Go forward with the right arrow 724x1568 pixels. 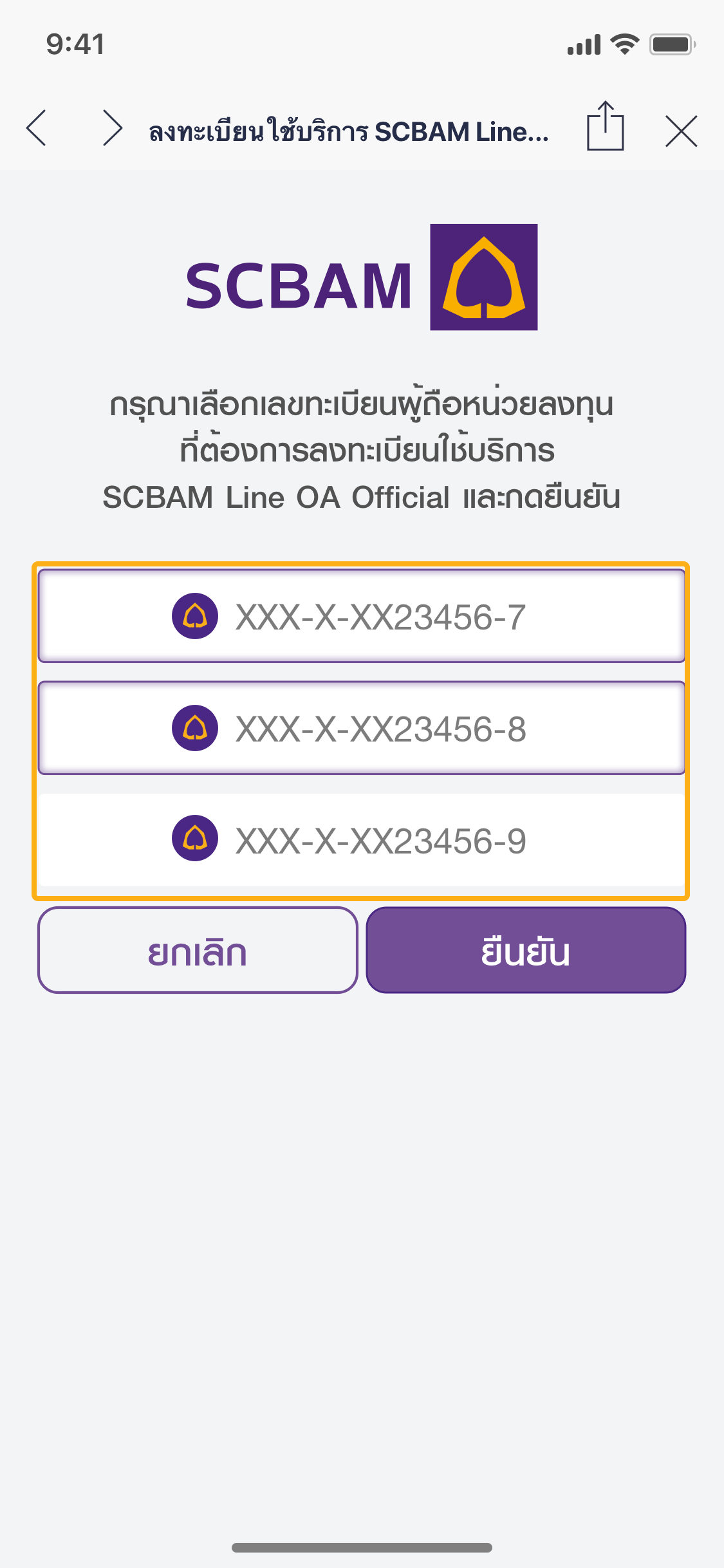click(113, 128)
